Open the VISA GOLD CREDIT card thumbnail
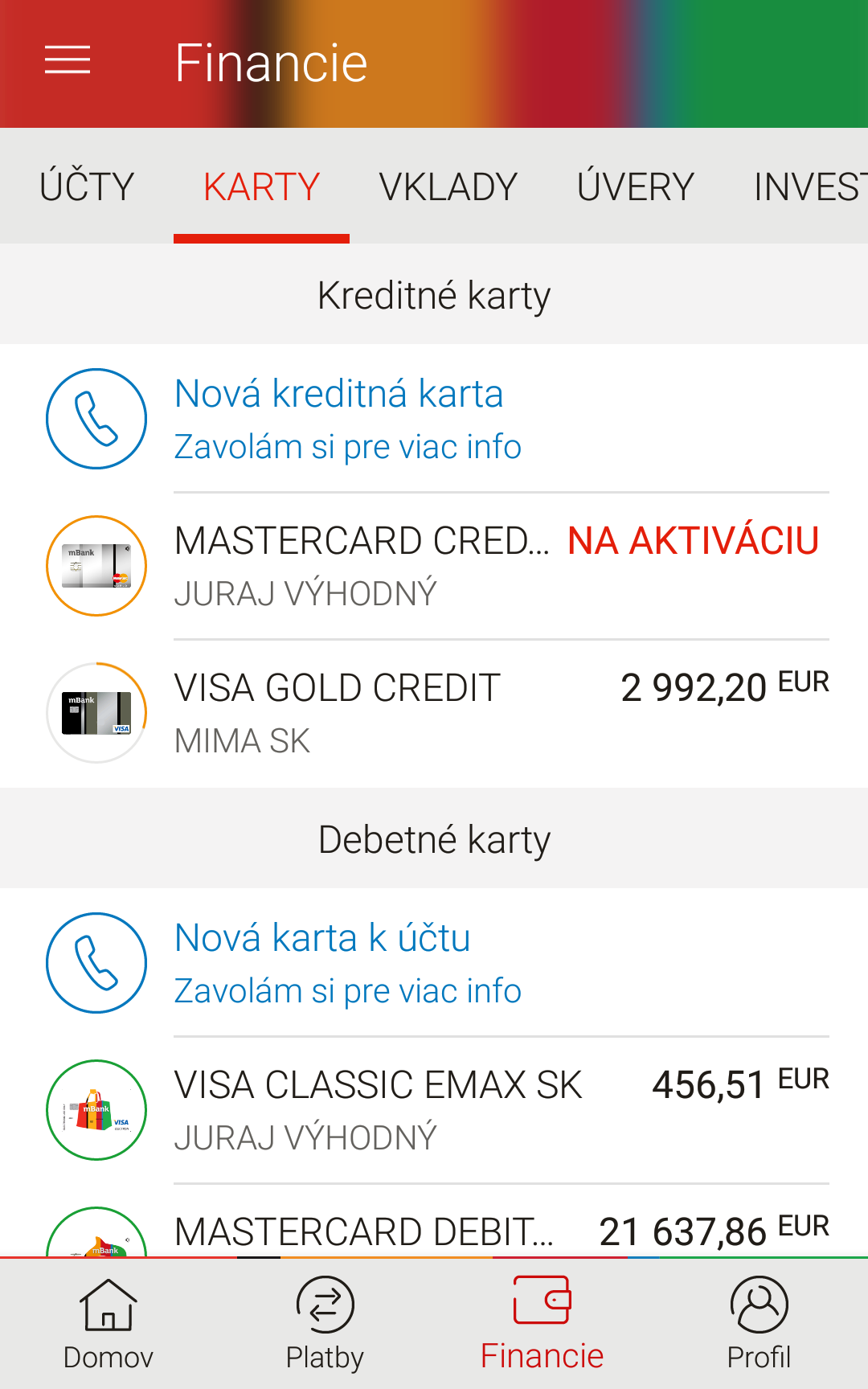This screenshot has height=1389, width=868. [x=96, y=714]
